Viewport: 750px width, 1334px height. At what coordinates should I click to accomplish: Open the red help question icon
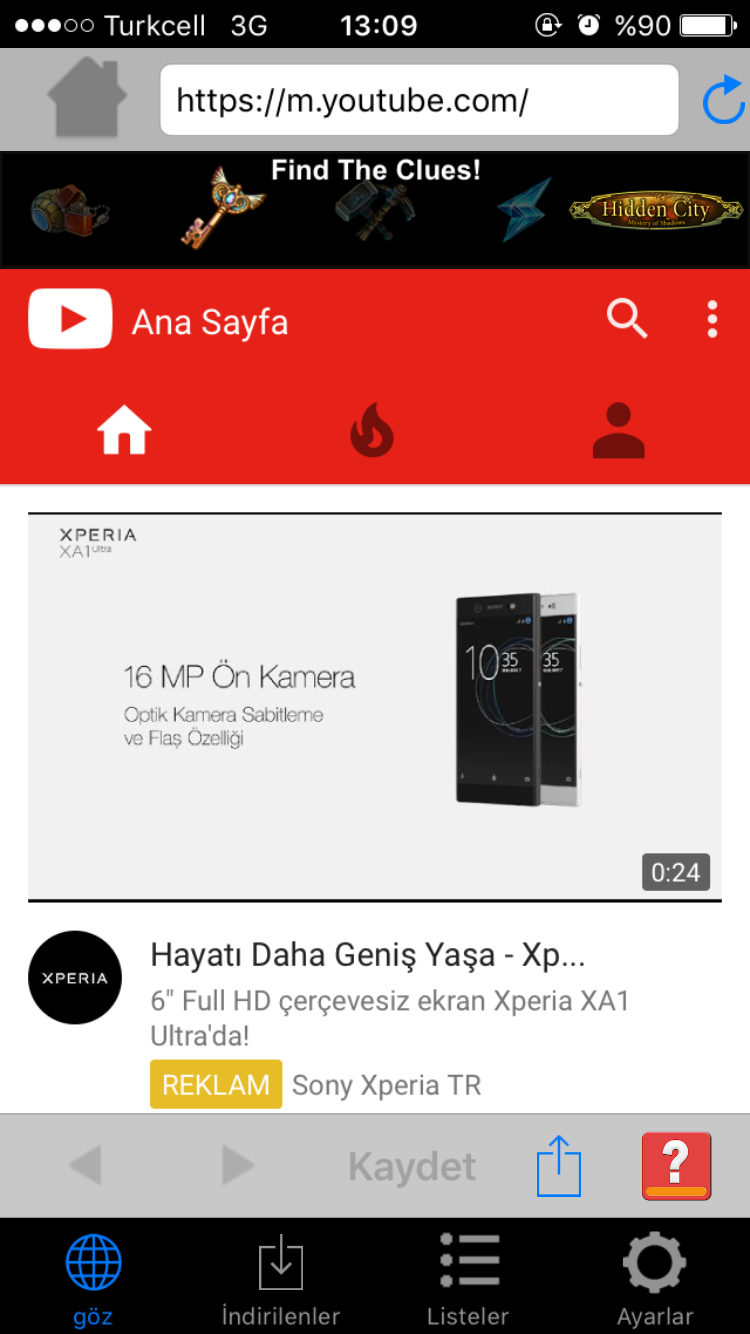pyautogui.click(x=676, y=1165)
